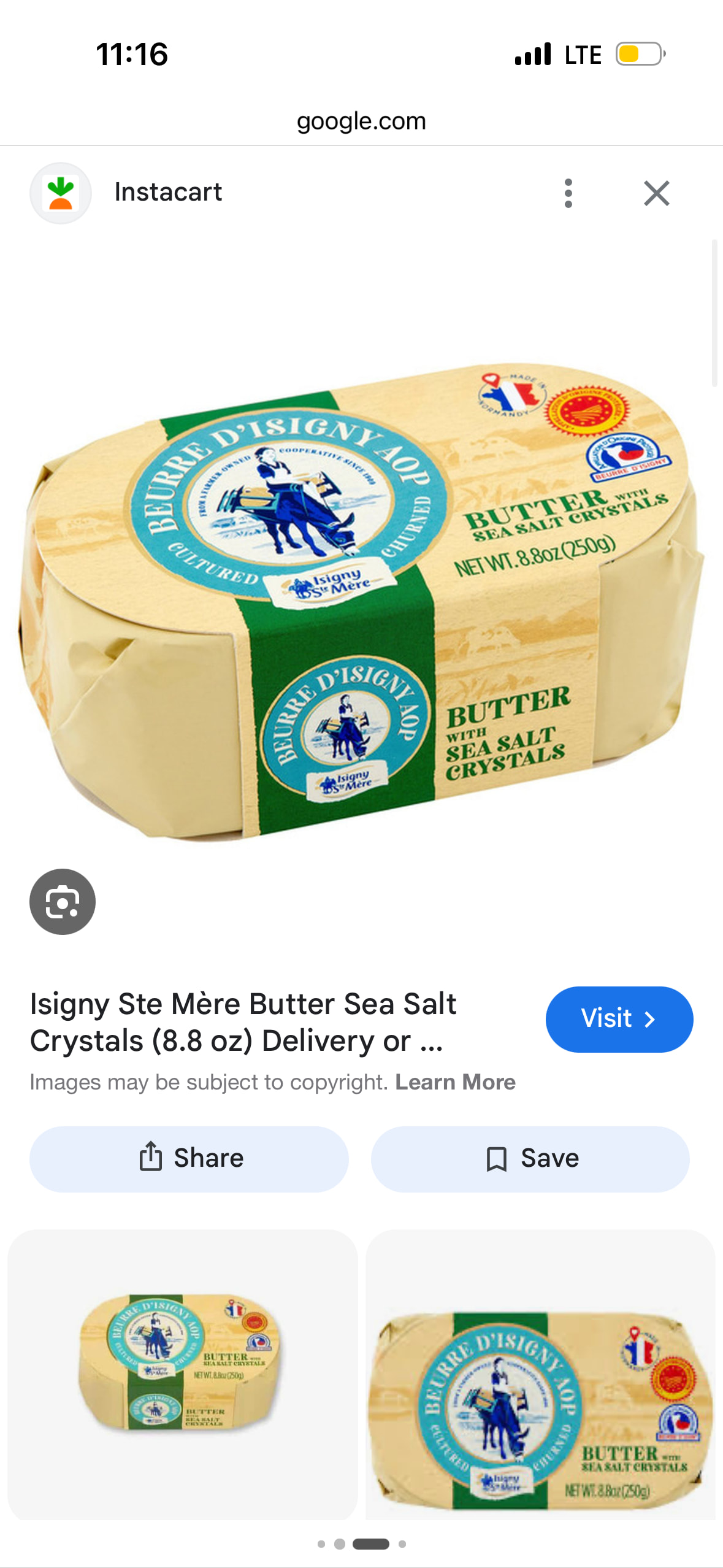Close the image viewer
This screenshot has height=1568, width=723.
(x=656, y=193)
